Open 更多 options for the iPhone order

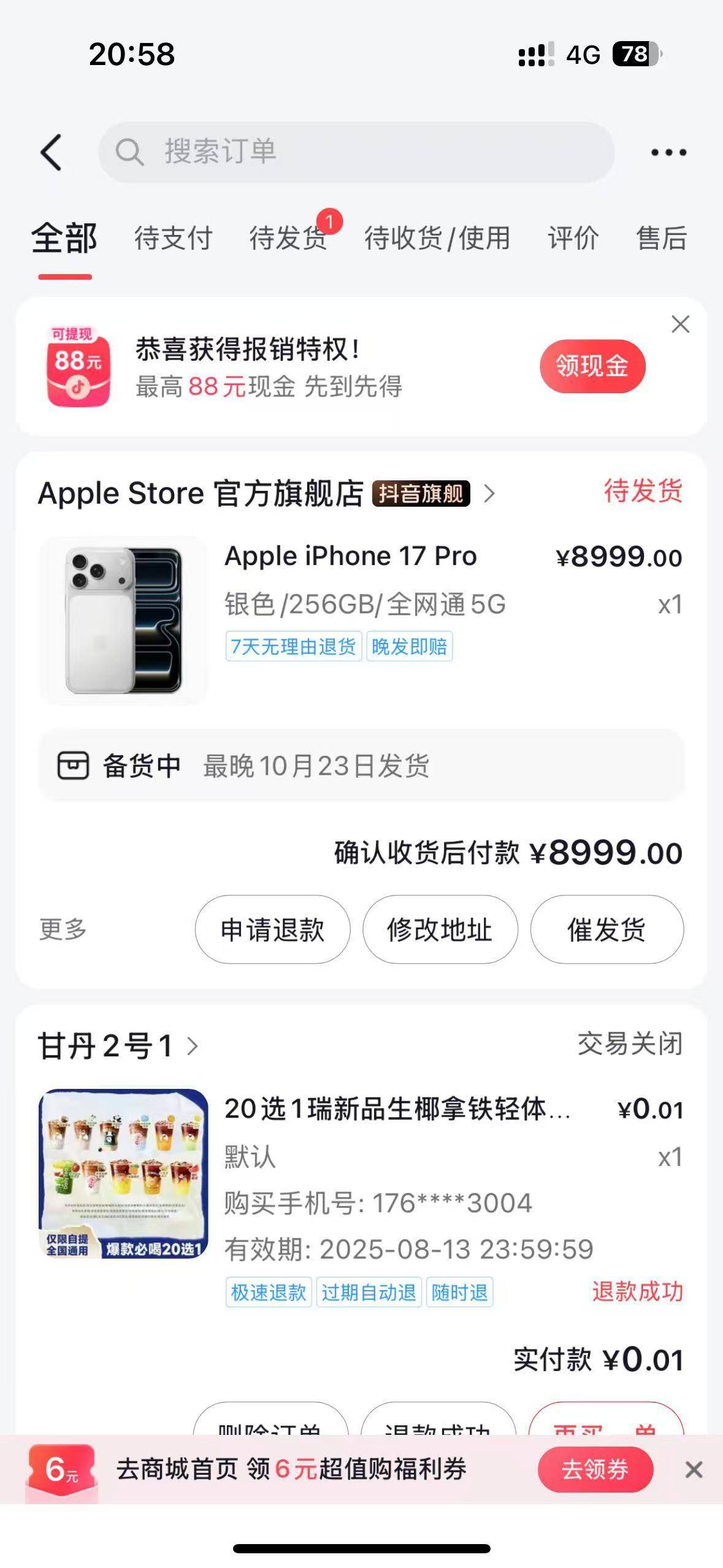(63, 929)
